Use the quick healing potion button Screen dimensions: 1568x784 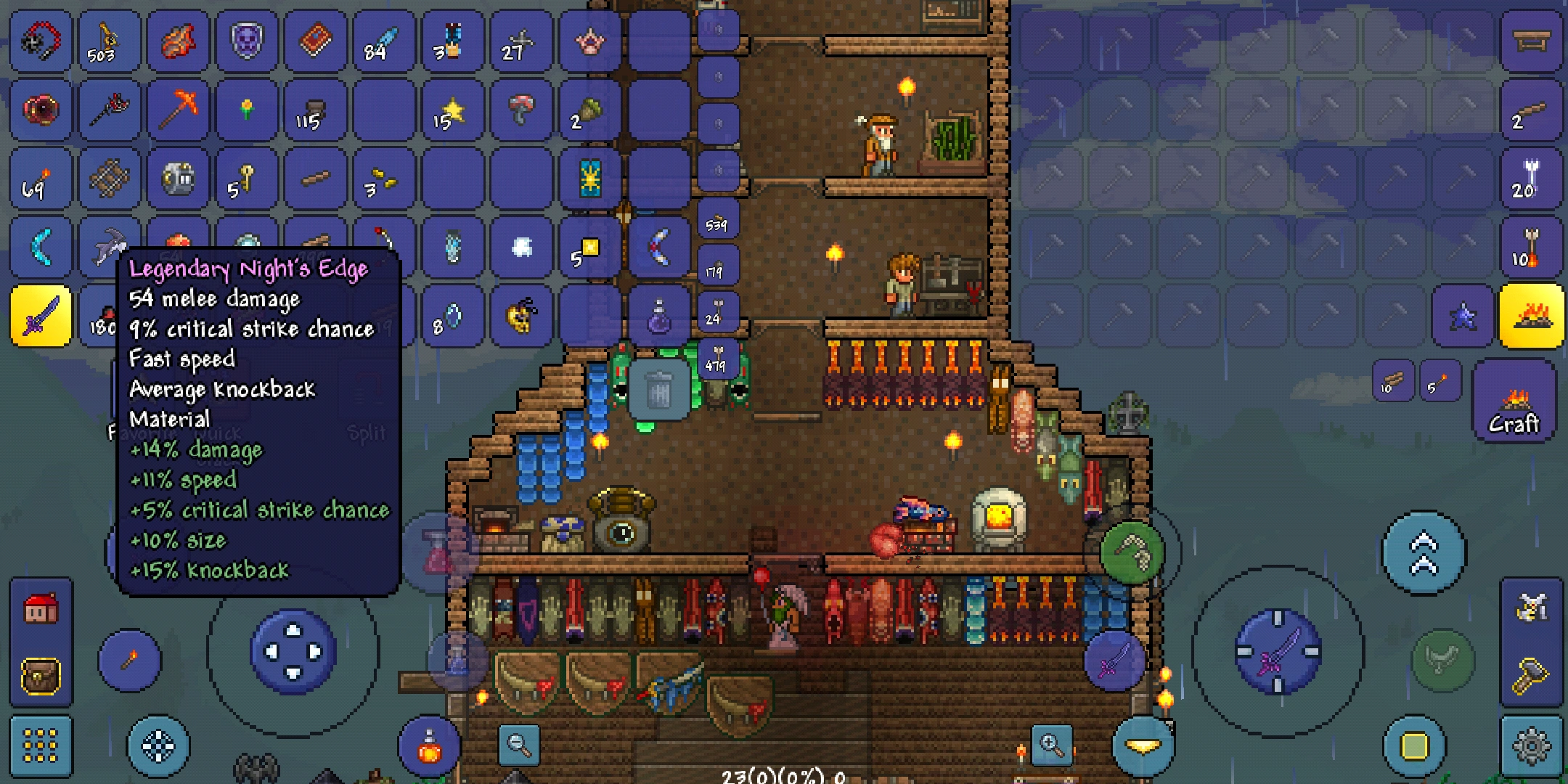pos(429,746)
